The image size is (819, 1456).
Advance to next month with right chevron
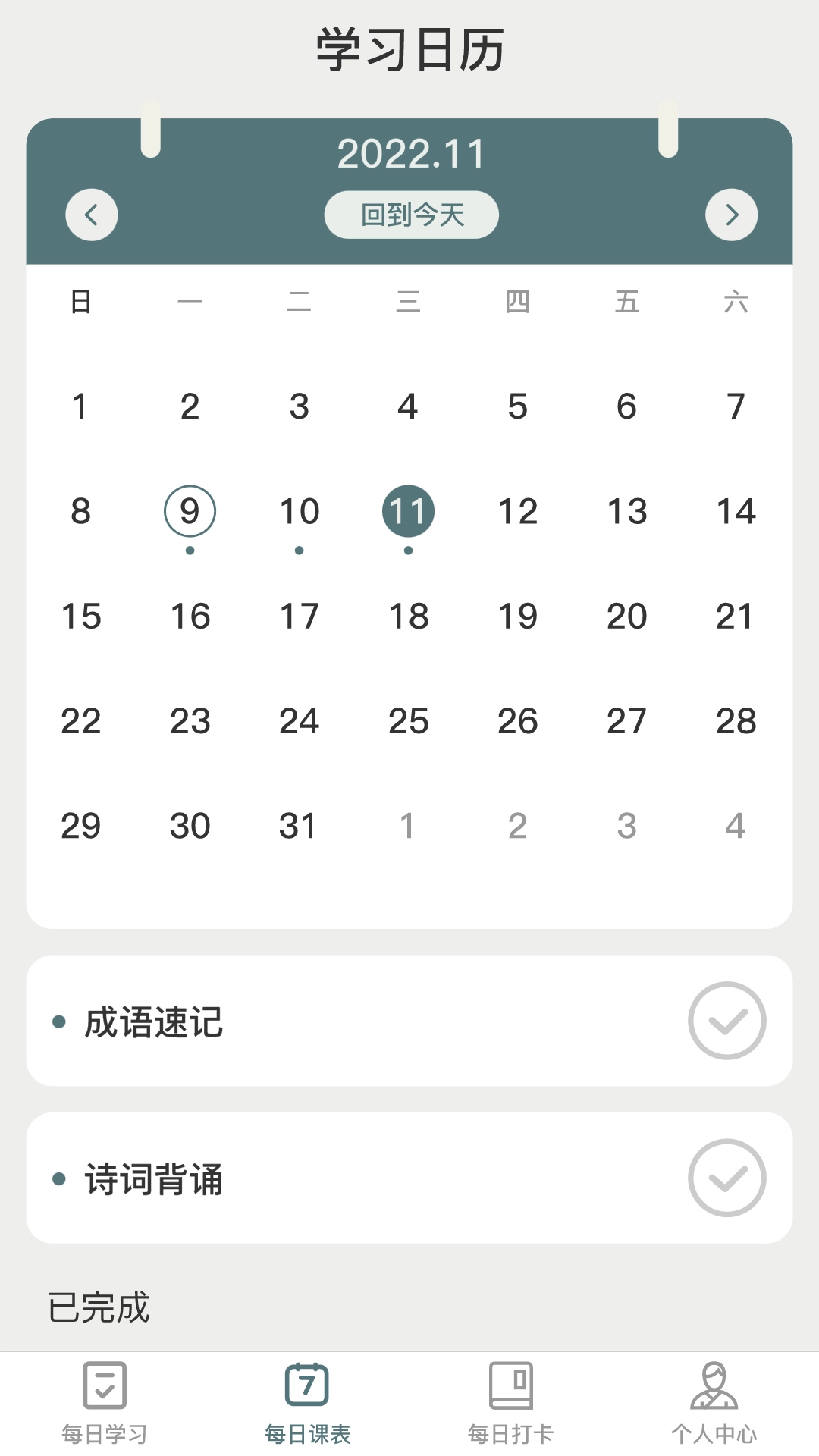(731, 215)
